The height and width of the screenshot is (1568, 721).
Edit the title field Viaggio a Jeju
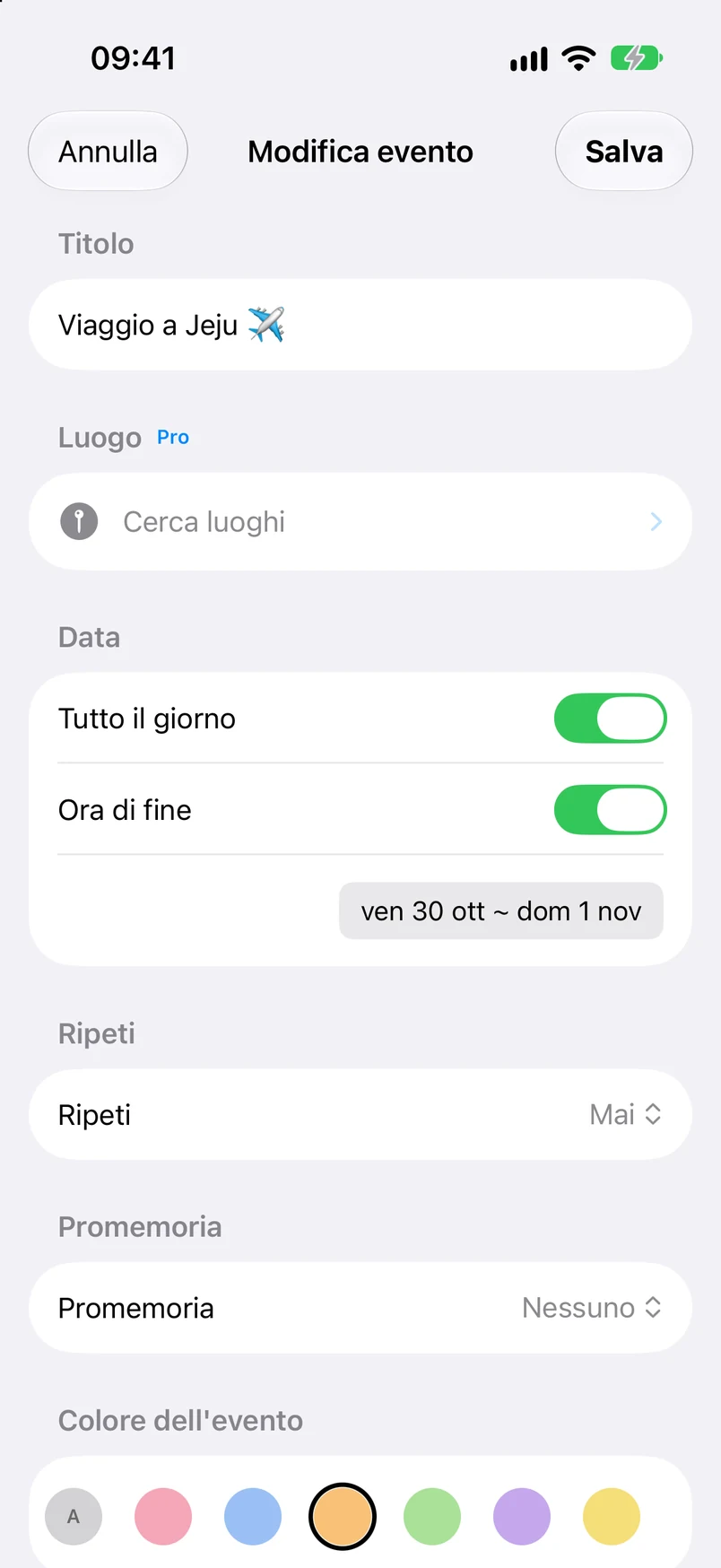360,325
